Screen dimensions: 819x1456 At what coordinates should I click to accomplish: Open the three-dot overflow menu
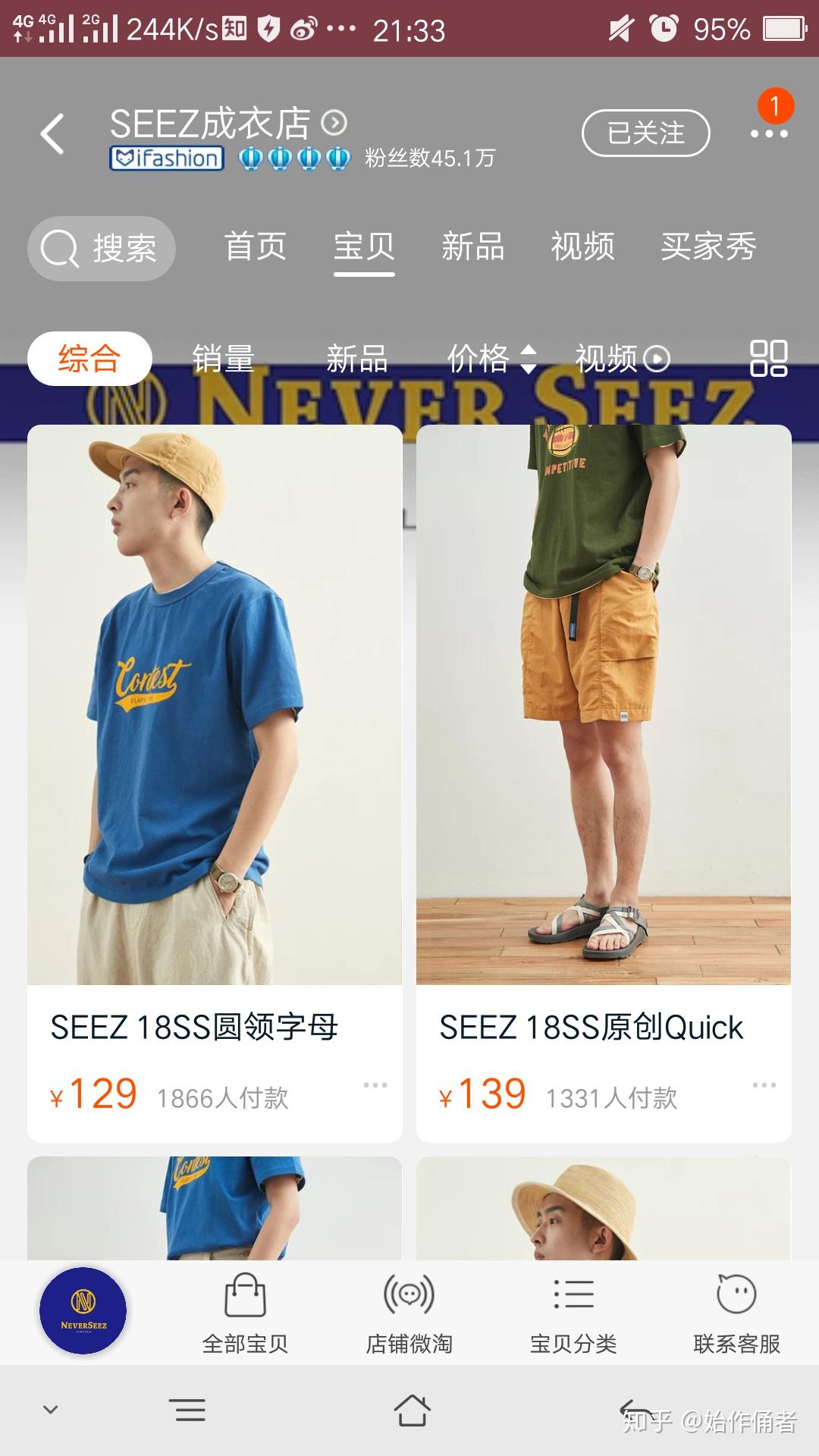[x=768, y=134]
